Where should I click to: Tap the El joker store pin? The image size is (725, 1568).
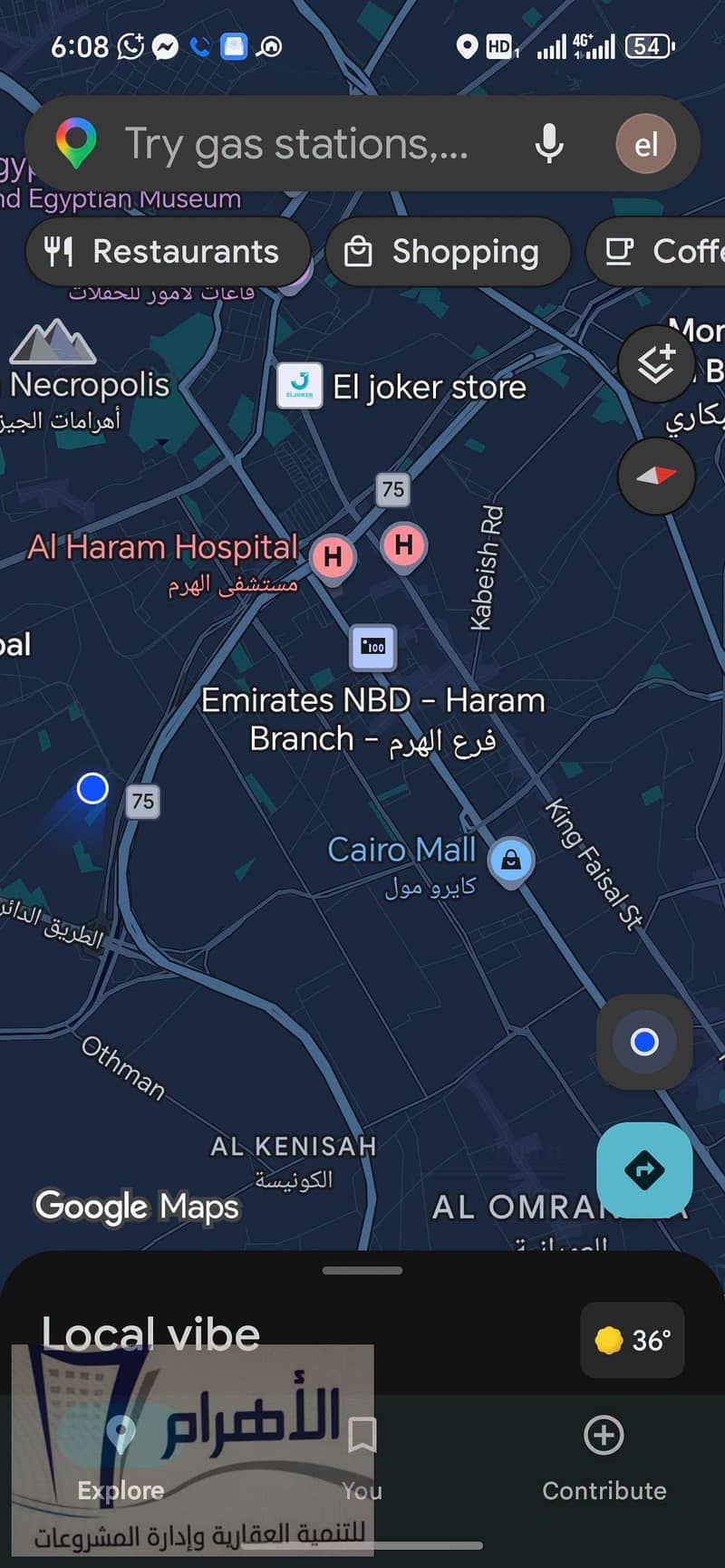[x=300, y=387]
